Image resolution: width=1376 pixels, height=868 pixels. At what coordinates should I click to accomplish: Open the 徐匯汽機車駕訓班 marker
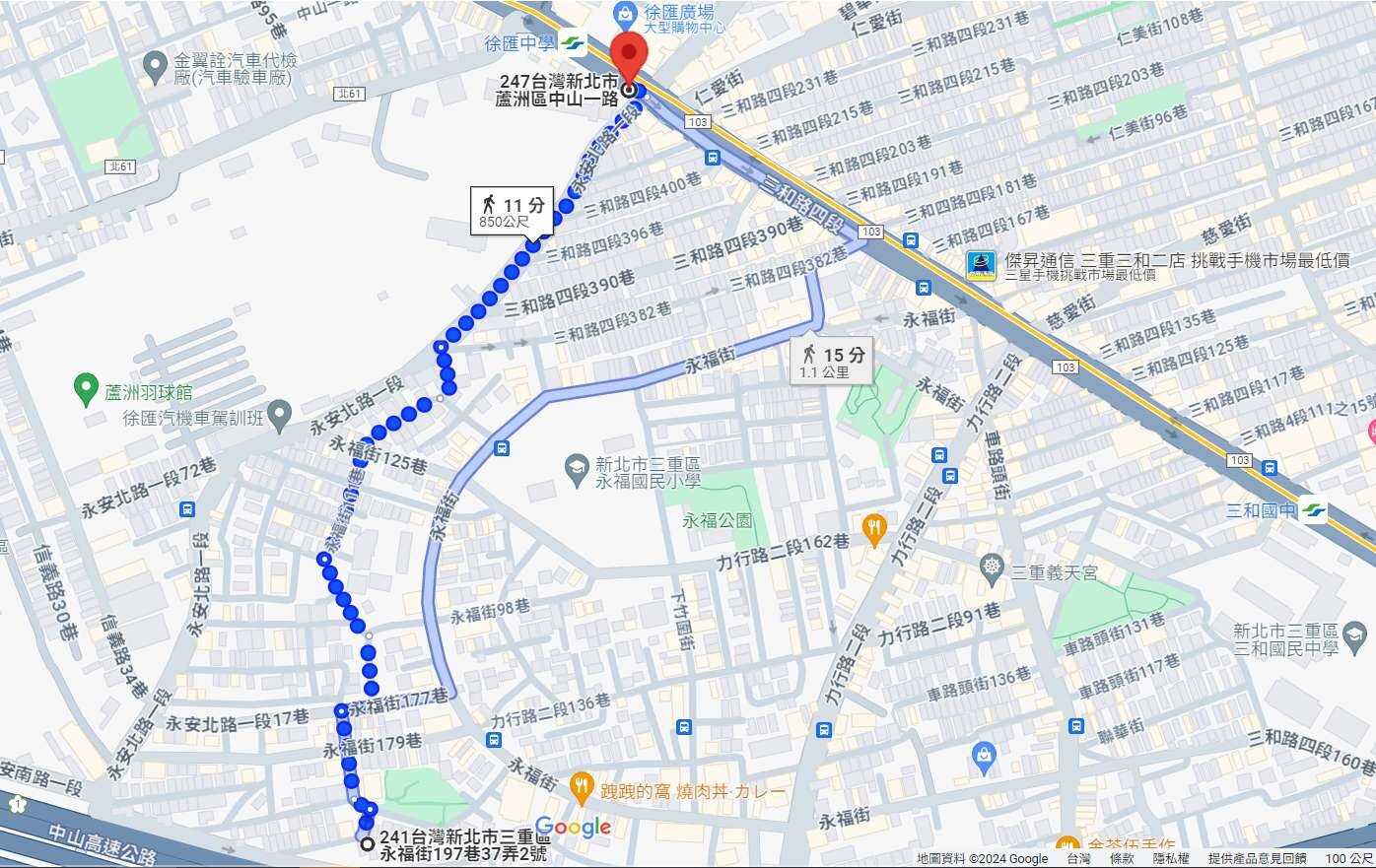click(x=280, y=417)
